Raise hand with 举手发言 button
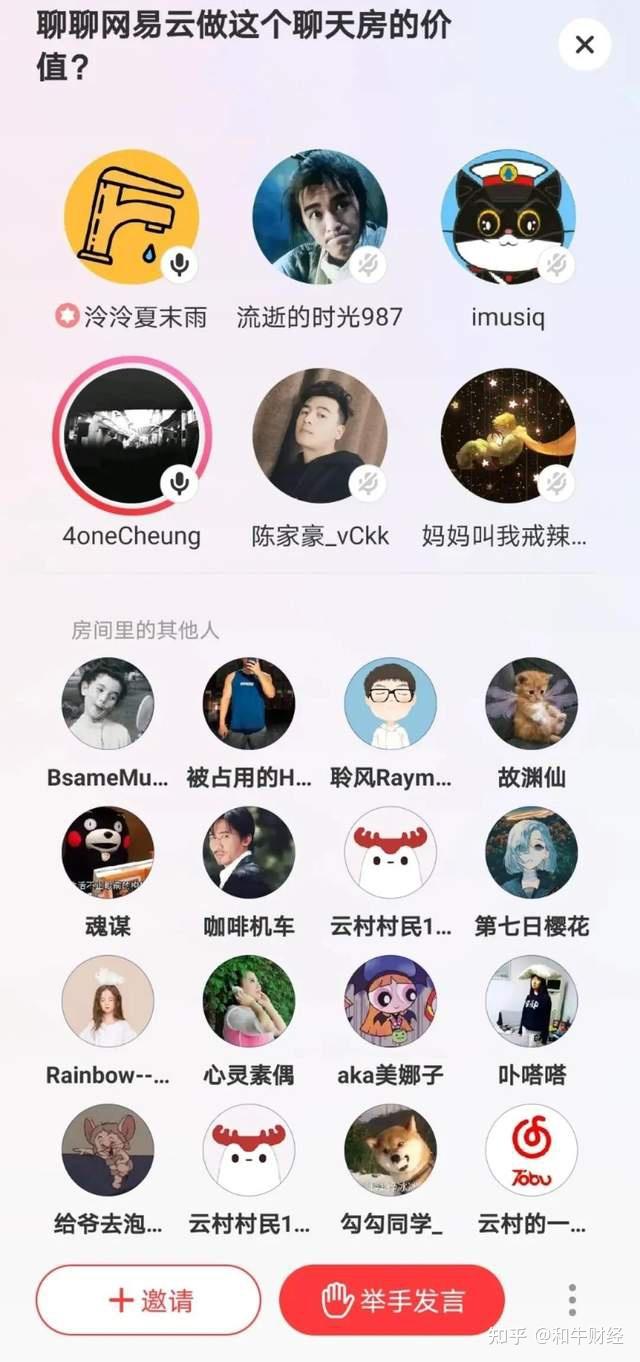640x1362 pixels. point(392,1301)
